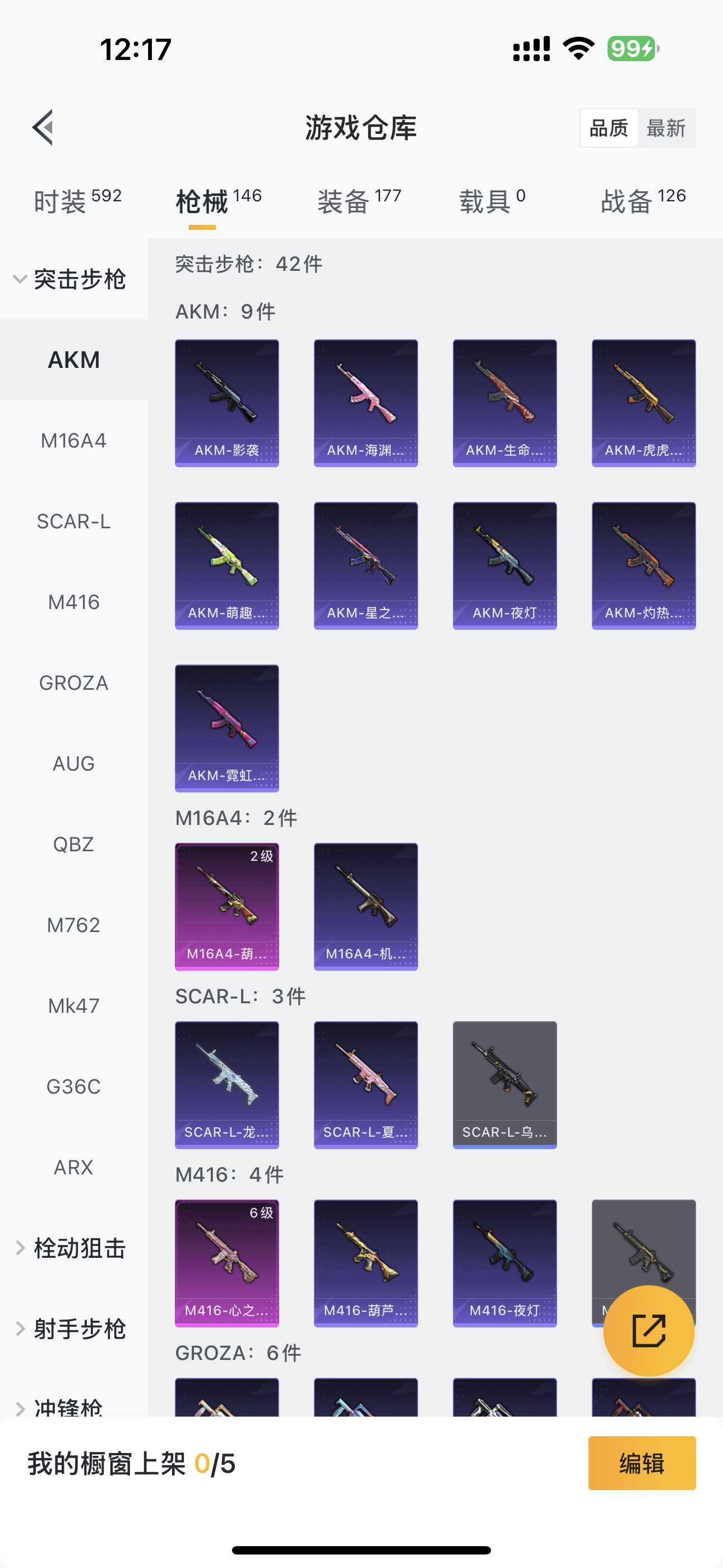Tap 编辑 to edit my showcase

641,1463
